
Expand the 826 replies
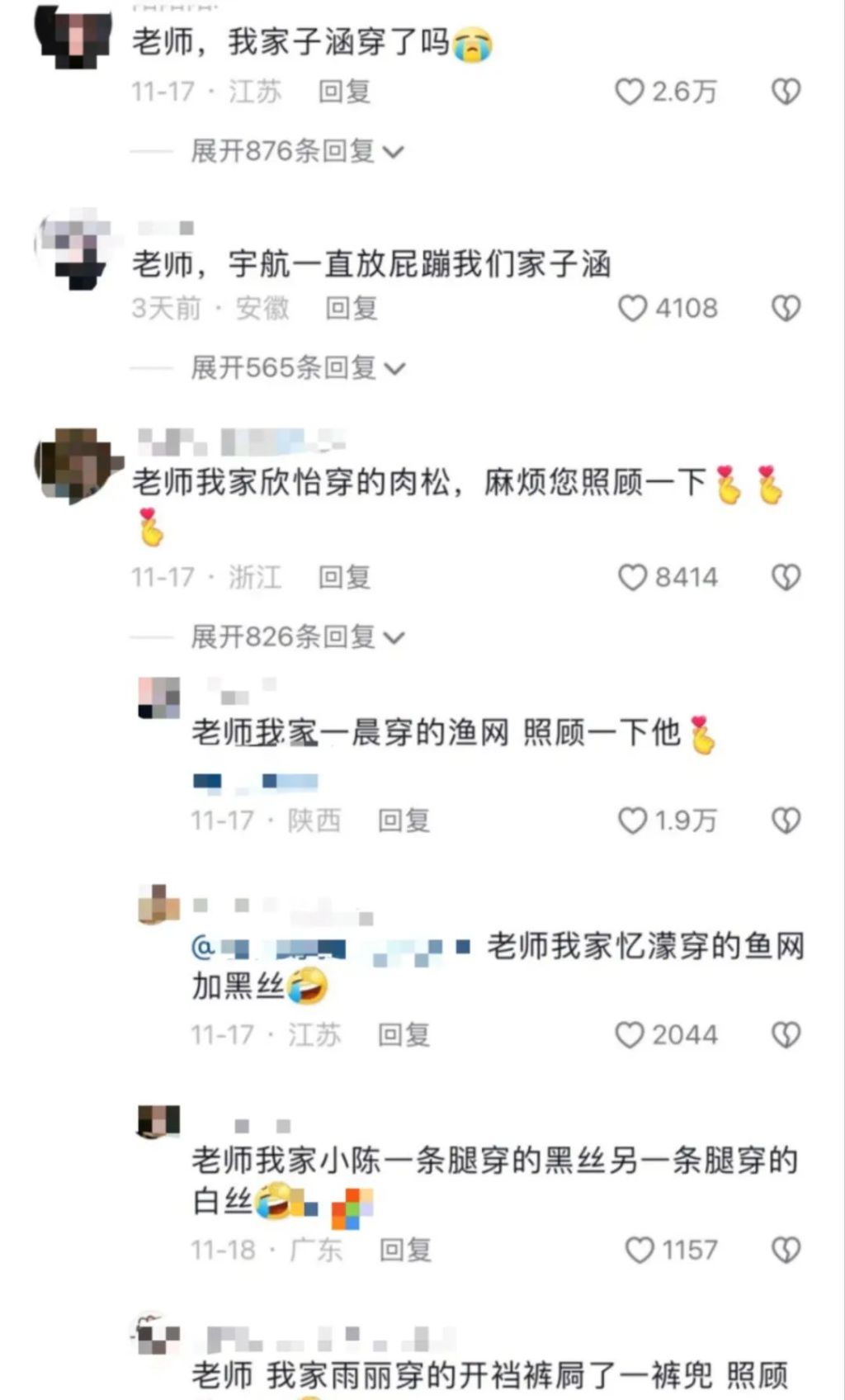(x=297, y=636)
